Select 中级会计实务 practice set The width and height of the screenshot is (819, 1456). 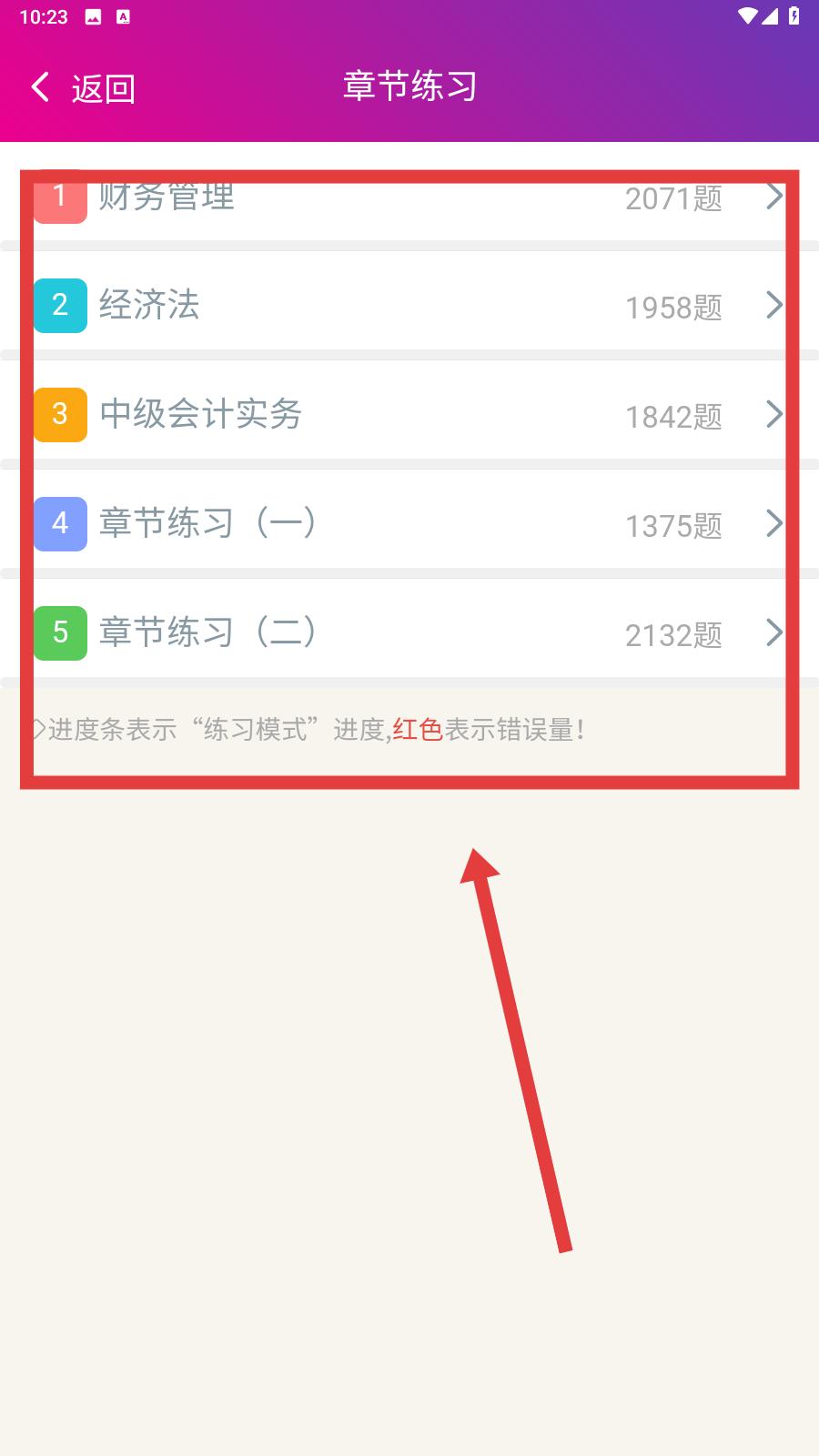[409, 414]
